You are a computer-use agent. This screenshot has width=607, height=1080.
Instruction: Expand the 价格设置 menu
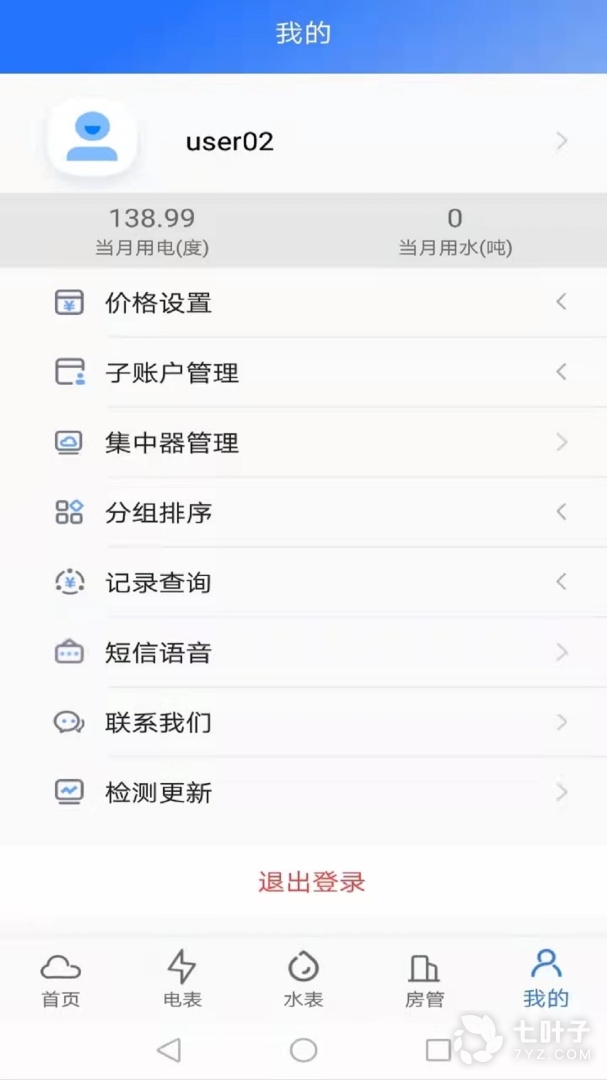303,302
